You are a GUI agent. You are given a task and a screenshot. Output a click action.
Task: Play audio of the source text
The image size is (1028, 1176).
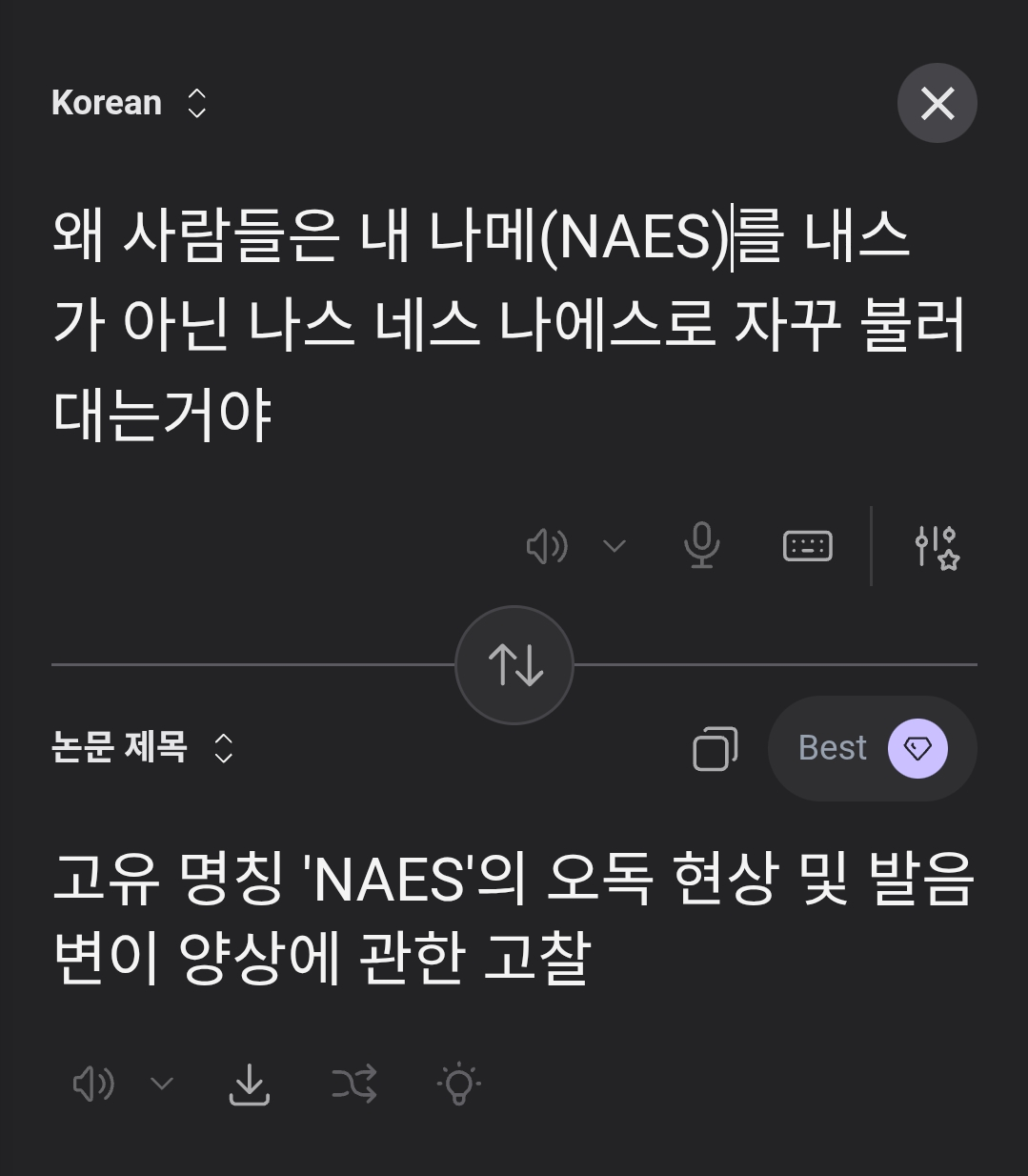click(x=547, y=546)
